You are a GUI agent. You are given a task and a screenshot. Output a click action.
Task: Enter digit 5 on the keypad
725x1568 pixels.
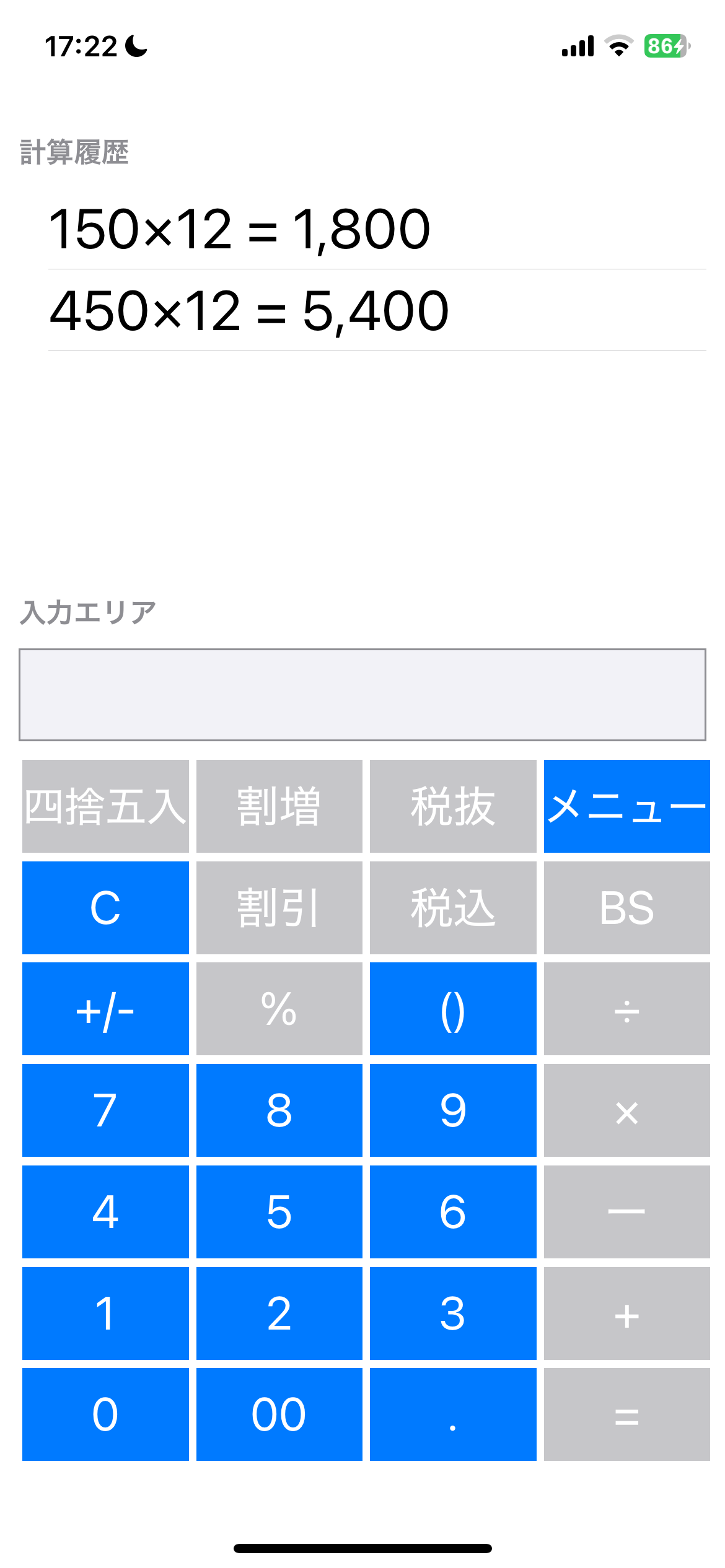279,1212
